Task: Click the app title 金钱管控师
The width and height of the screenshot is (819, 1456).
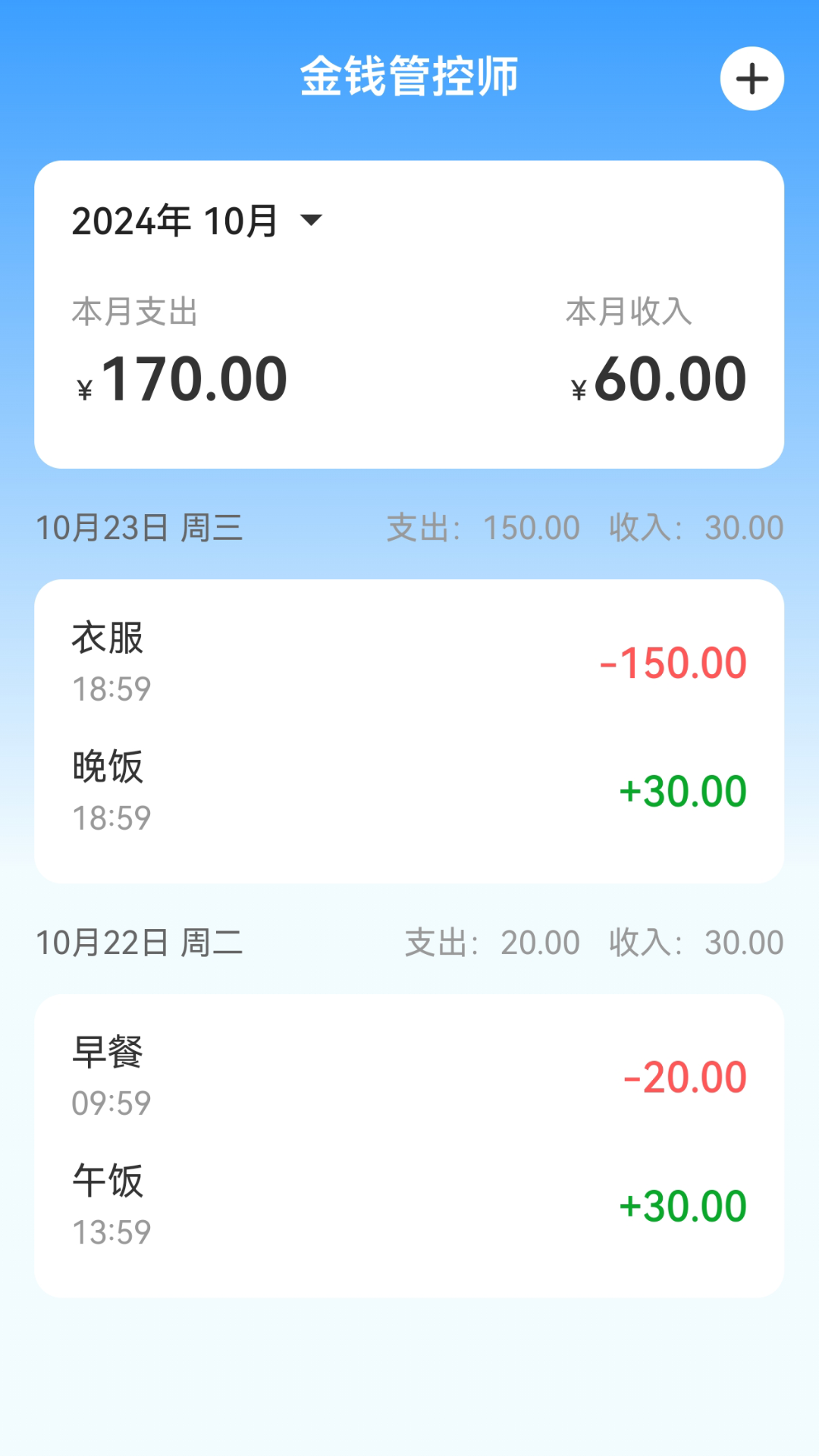Action: (x=409, y=76)
